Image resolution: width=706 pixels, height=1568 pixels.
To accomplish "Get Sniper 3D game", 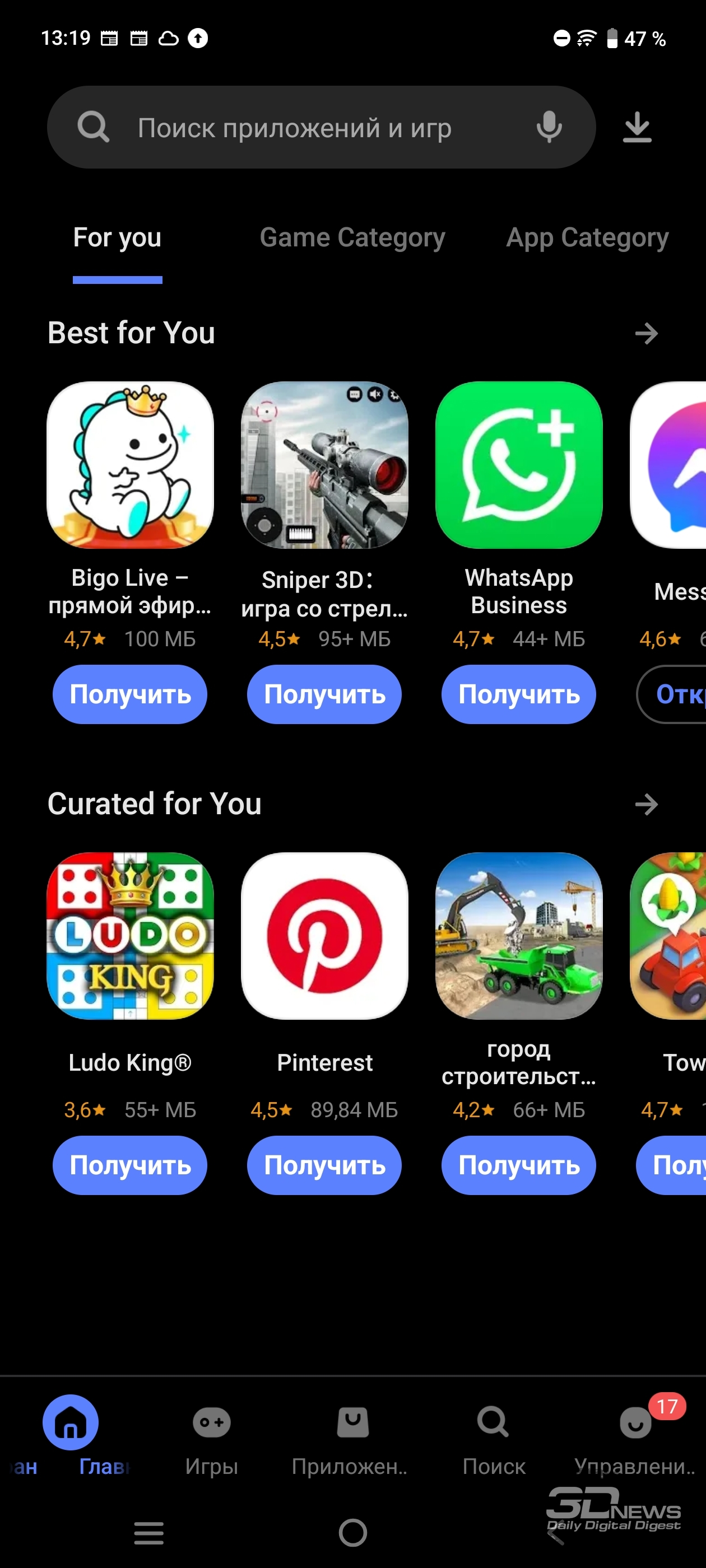I will [324, 694].
